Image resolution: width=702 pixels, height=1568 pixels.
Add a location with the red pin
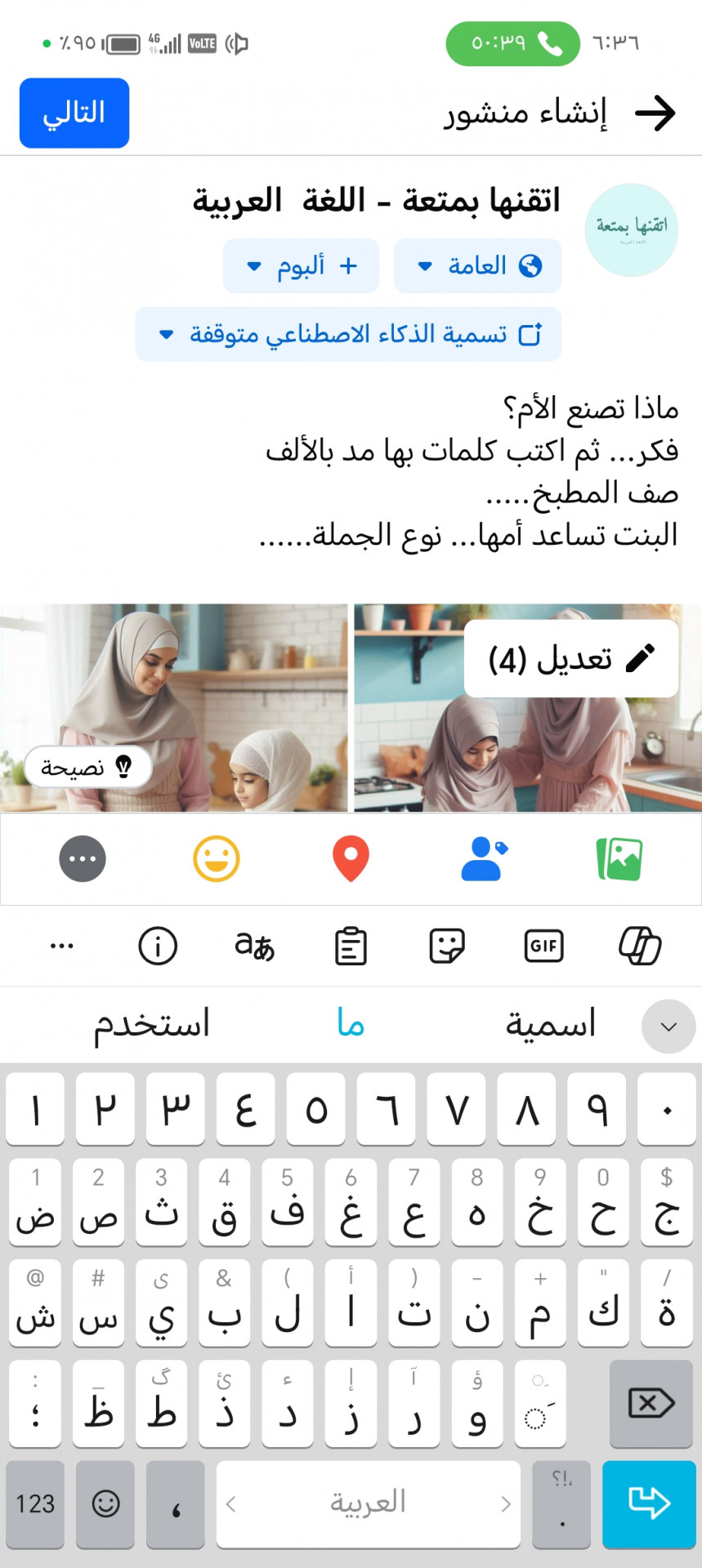point(351,859)
